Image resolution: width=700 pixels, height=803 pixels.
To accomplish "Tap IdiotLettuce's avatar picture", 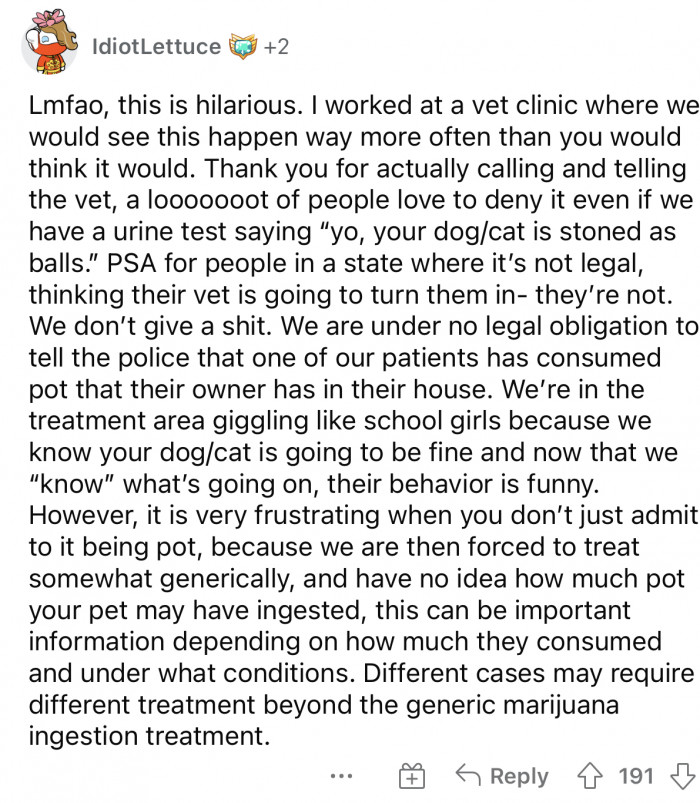I will 49,44.
